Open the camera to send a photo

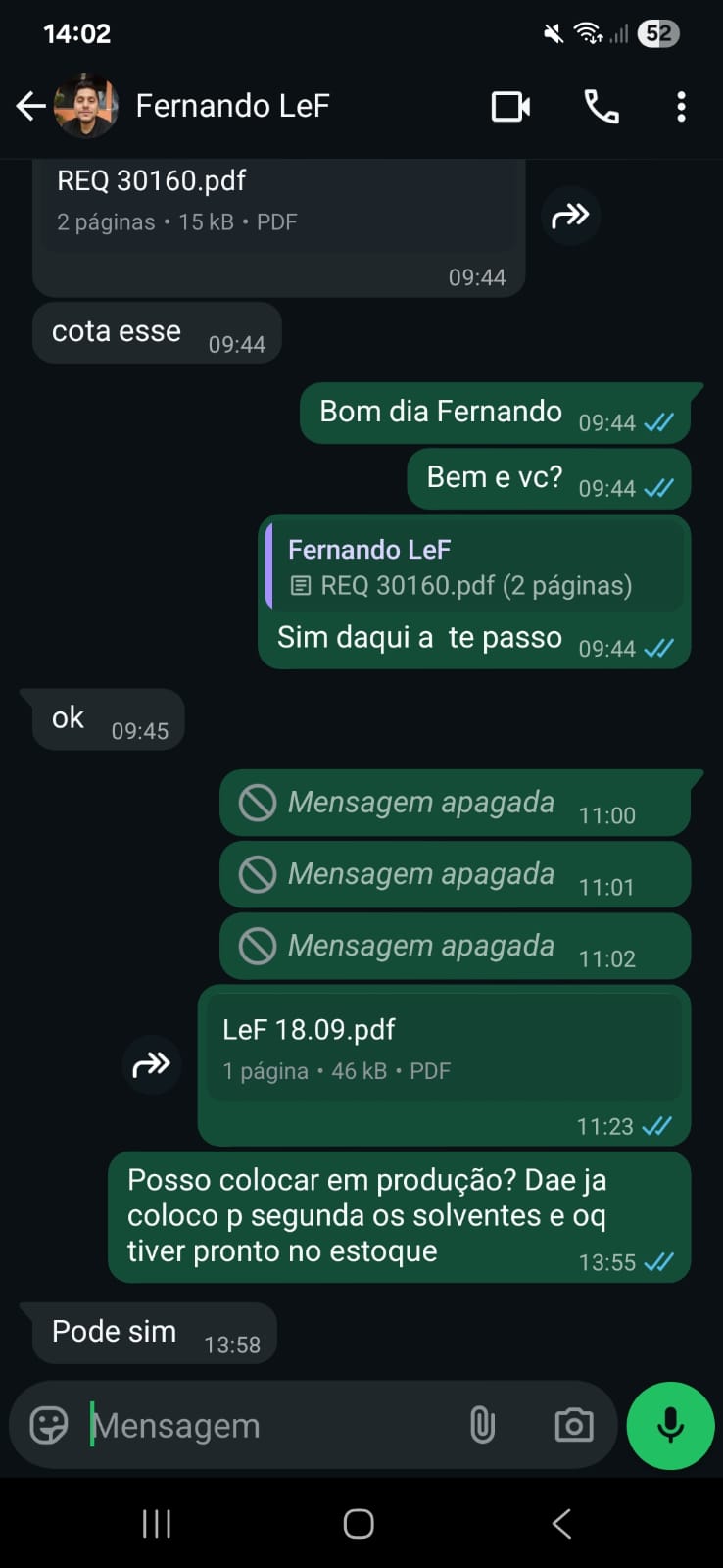click(x=573, y=1425)
